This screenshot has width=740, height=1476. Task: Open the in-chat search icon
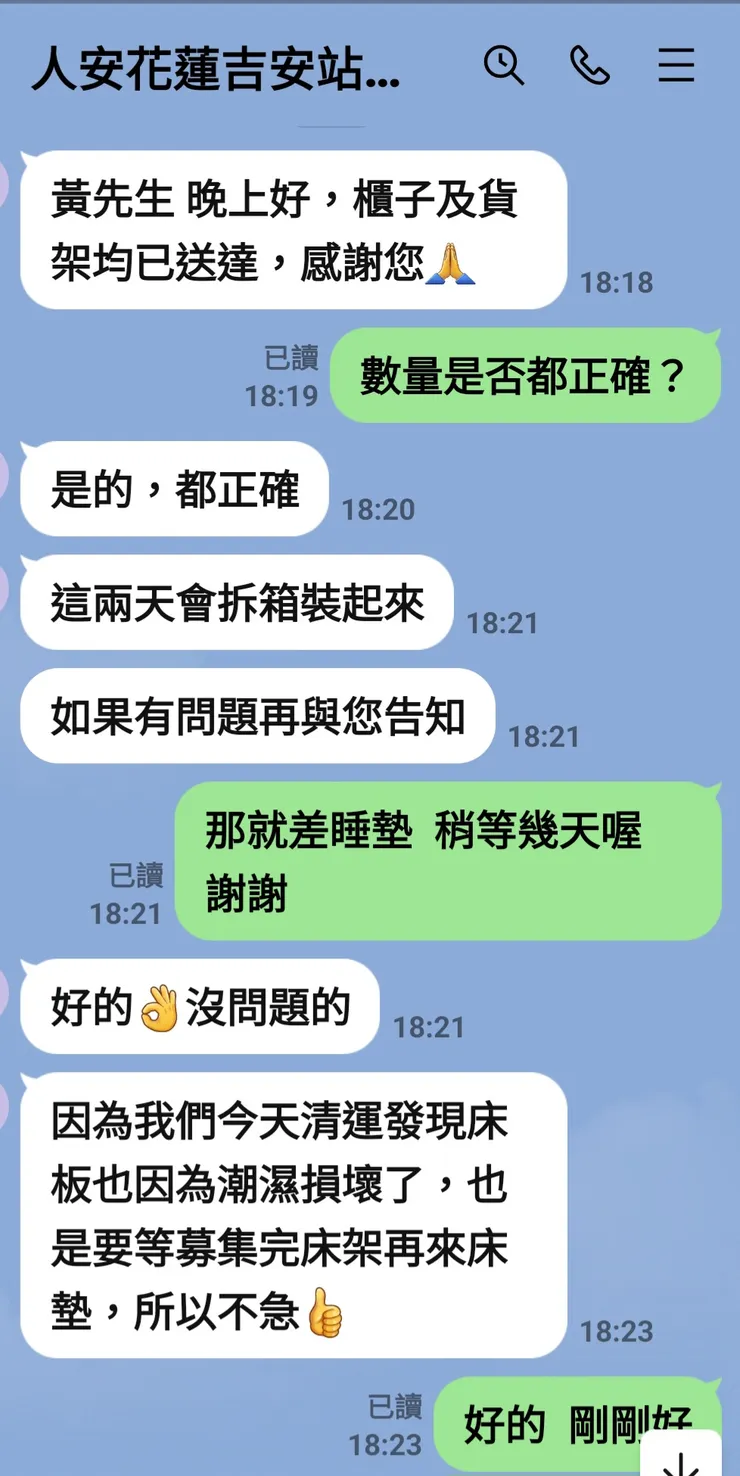[x=505, y=66]
